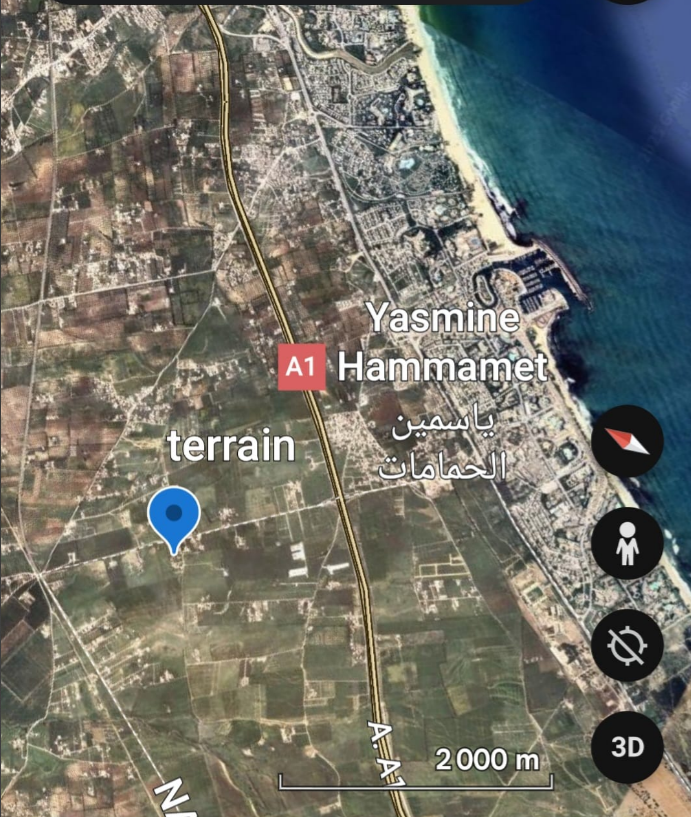Switch the map to 3D view
This screenshot has width=691, height=817.
pyautogui.click(x=627, y=747)
